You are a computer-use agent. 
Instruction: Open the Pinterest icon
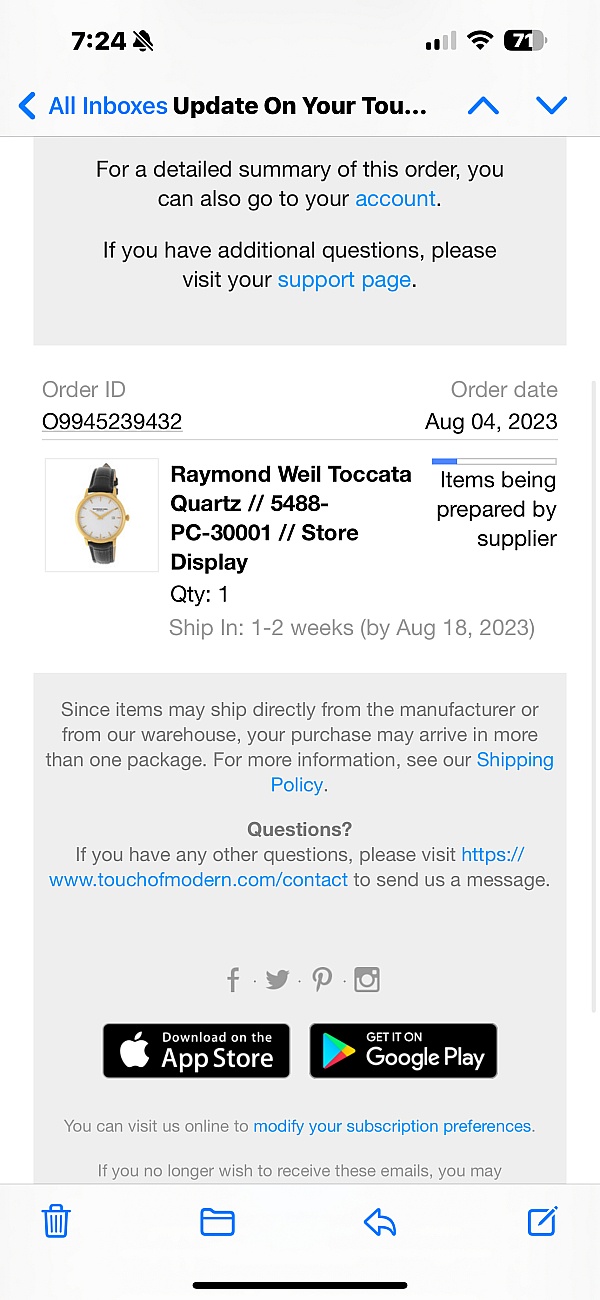click(322, 980)
